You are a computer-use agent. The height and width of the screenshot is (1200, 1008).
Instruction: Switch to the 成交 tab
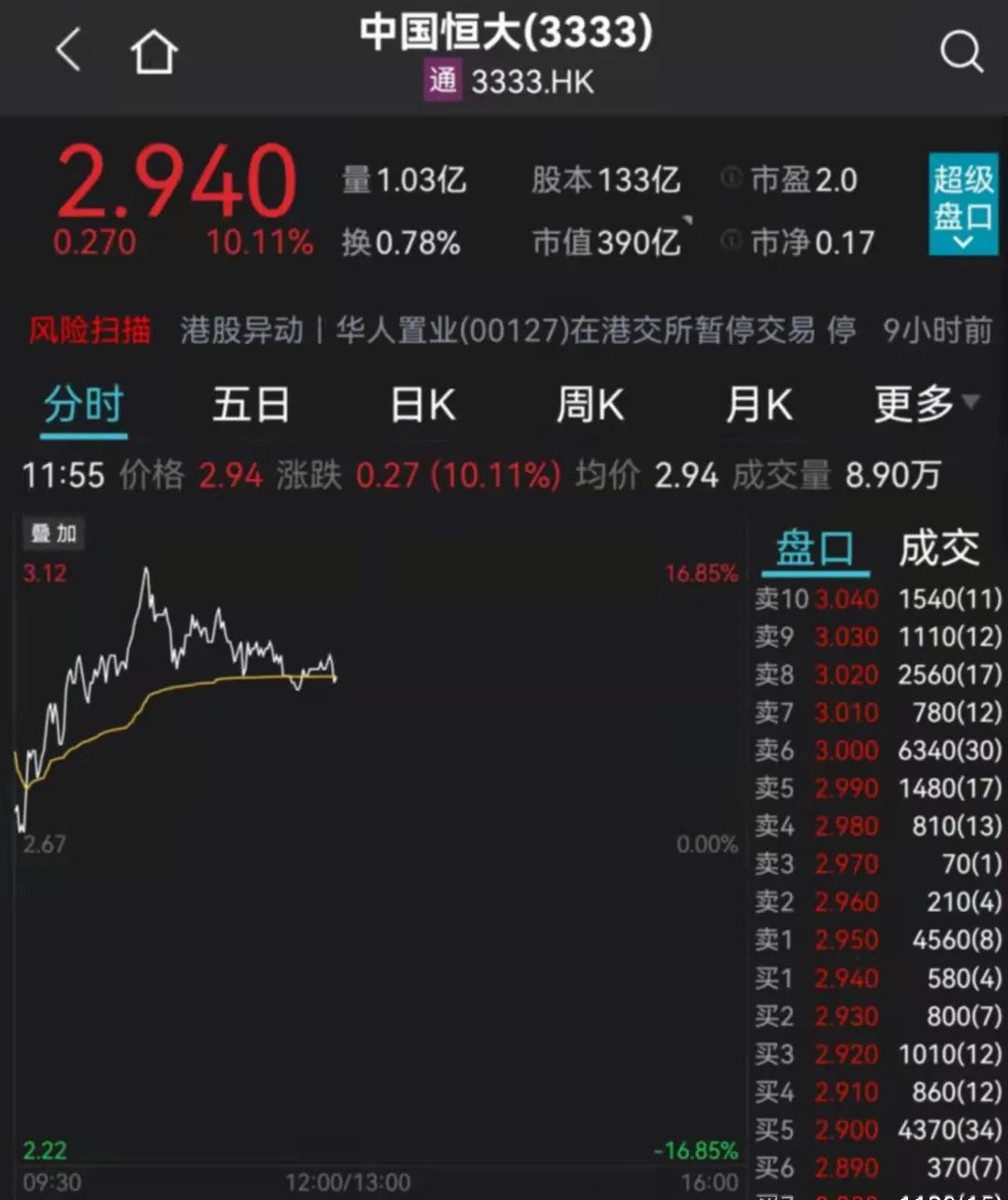pyautogui.click(x=938, y=549)
